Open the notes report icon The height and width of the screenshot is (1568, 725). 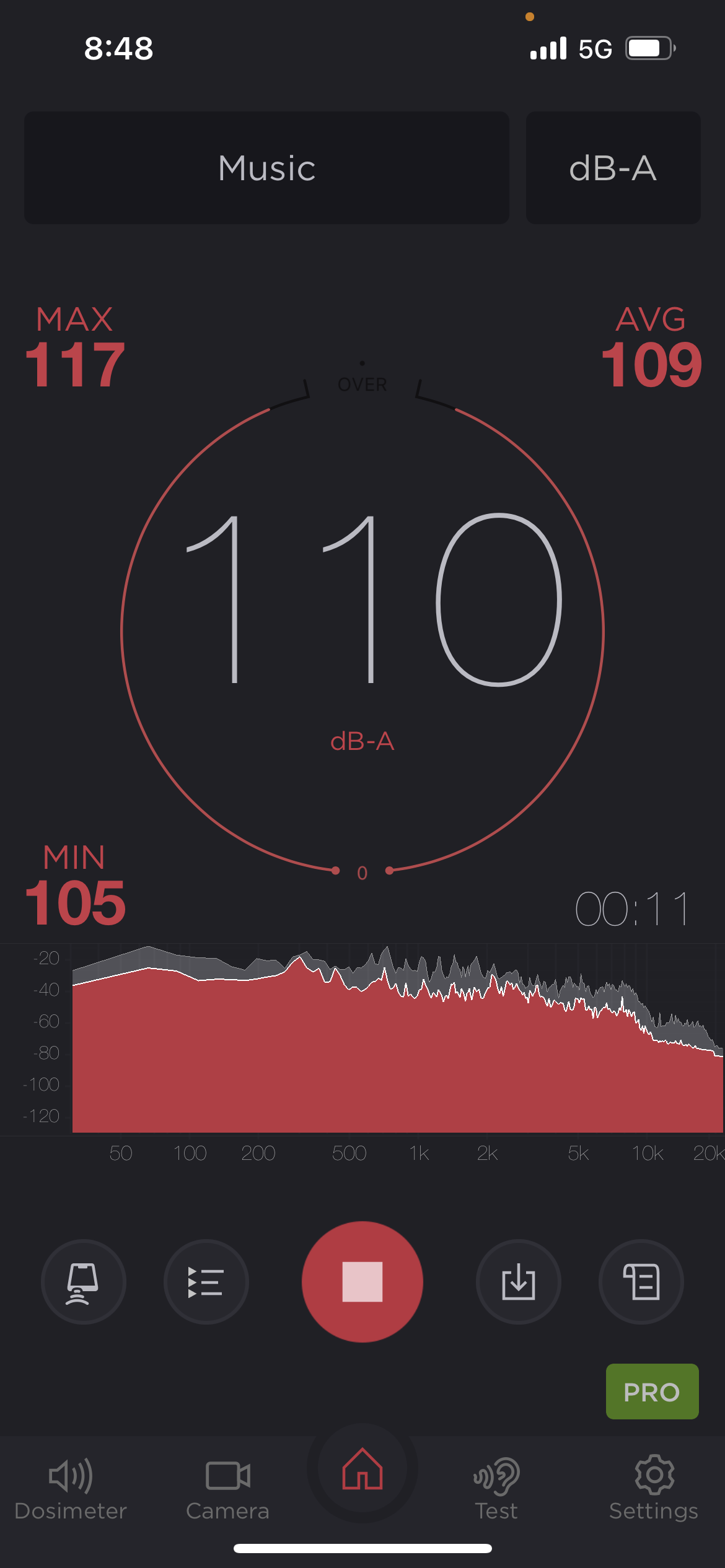tap(641, 1282)
